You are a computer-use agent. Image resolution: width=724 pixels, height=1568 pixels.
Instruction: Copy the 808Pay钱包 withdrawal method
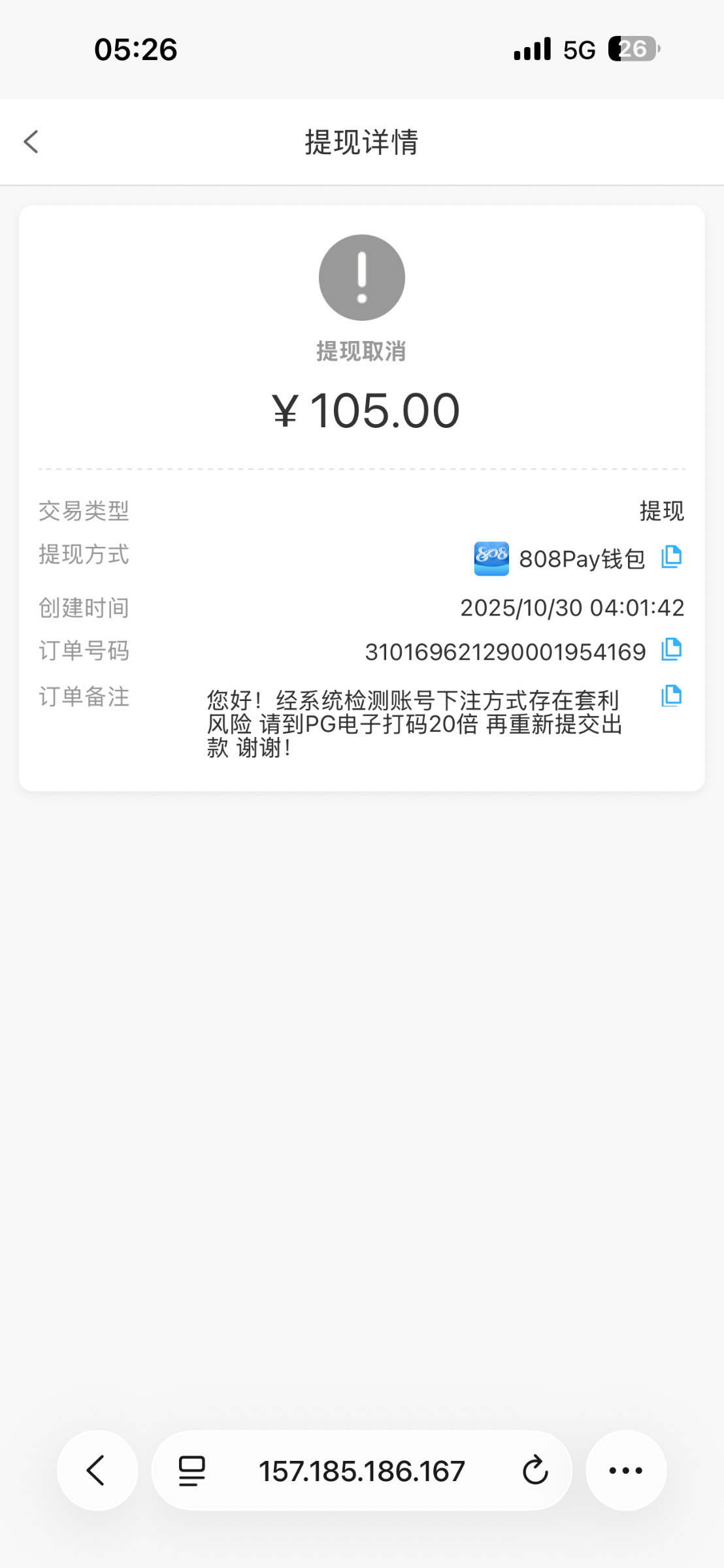(671, 557)
